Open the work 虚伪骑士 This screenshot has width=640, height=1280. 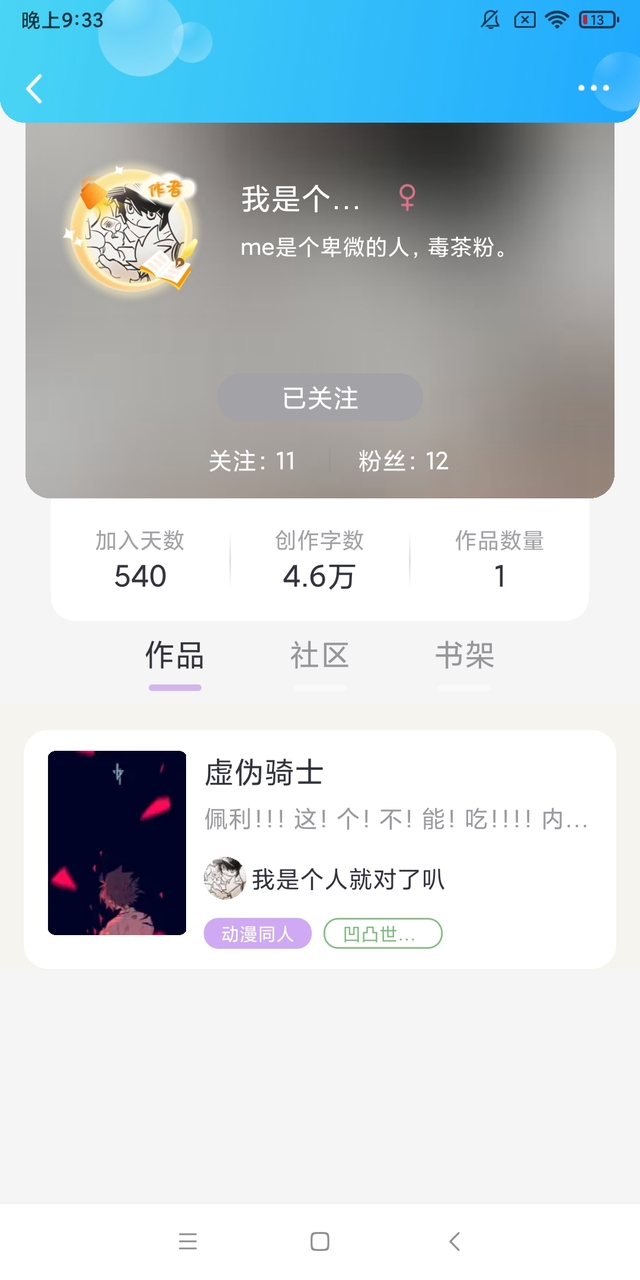tap(320, 849)
